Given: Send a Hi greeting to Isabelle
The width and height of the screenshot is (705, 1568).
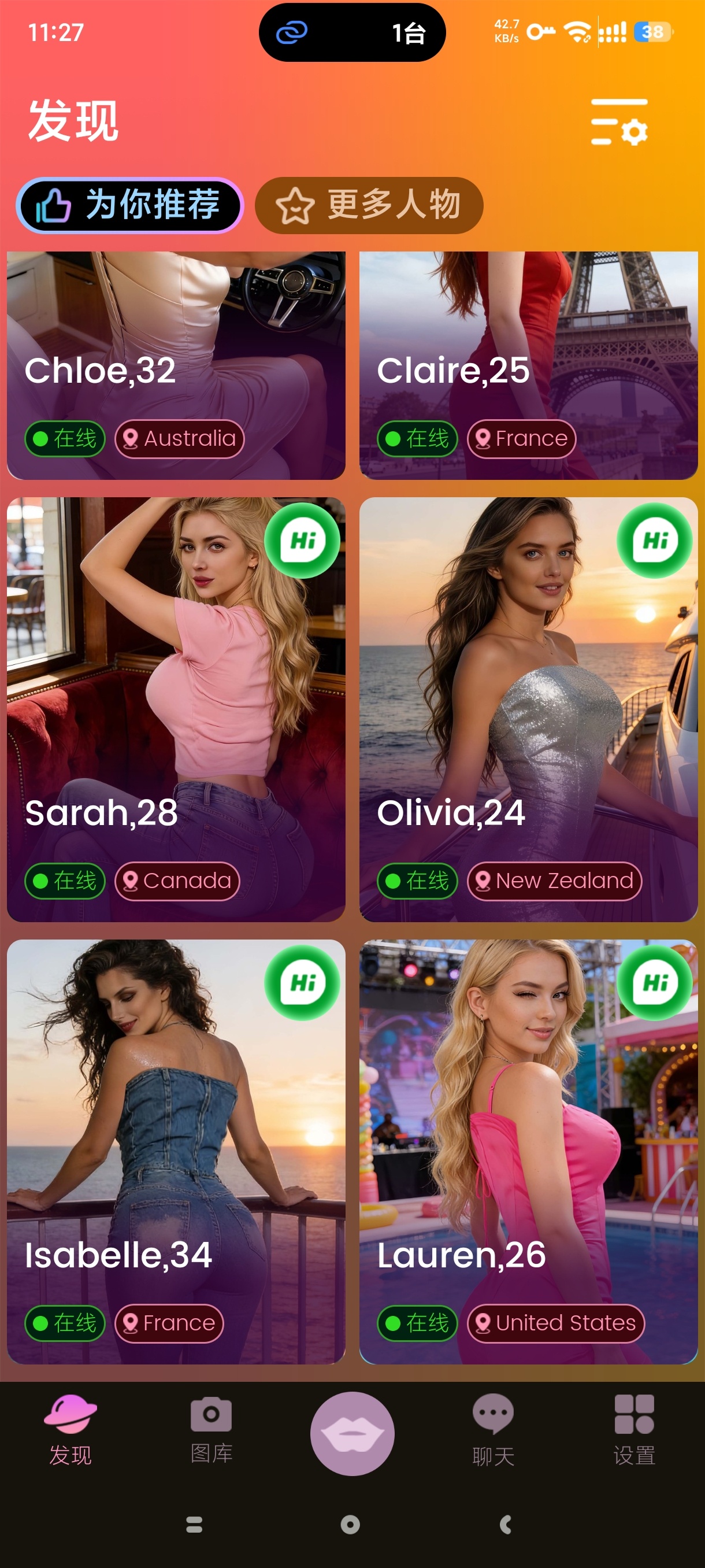Looking at the screenshot, I should (302, 982).
